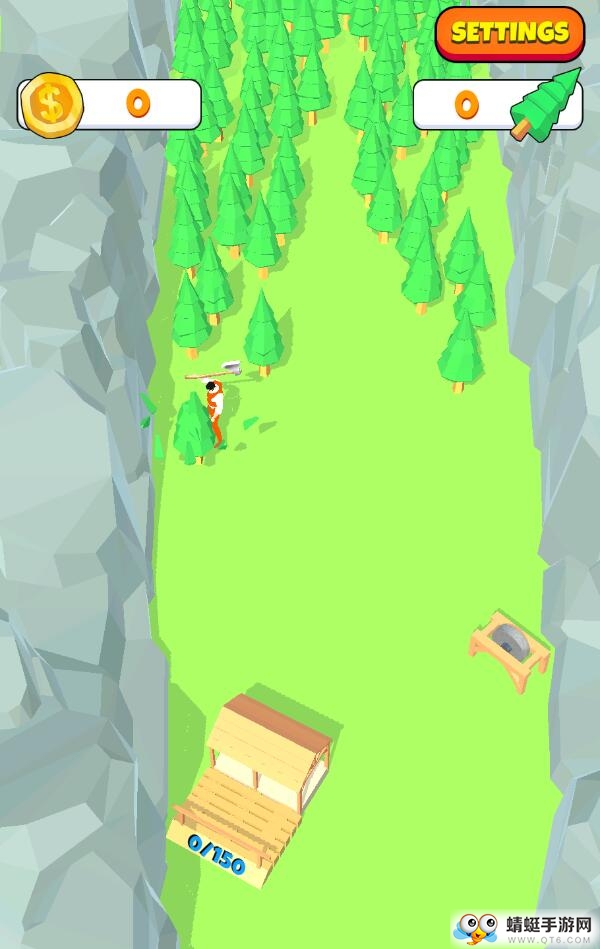The width and height of the screenshot is (600, 949).
Task: Open the Settings button
Action: (510, 33)
